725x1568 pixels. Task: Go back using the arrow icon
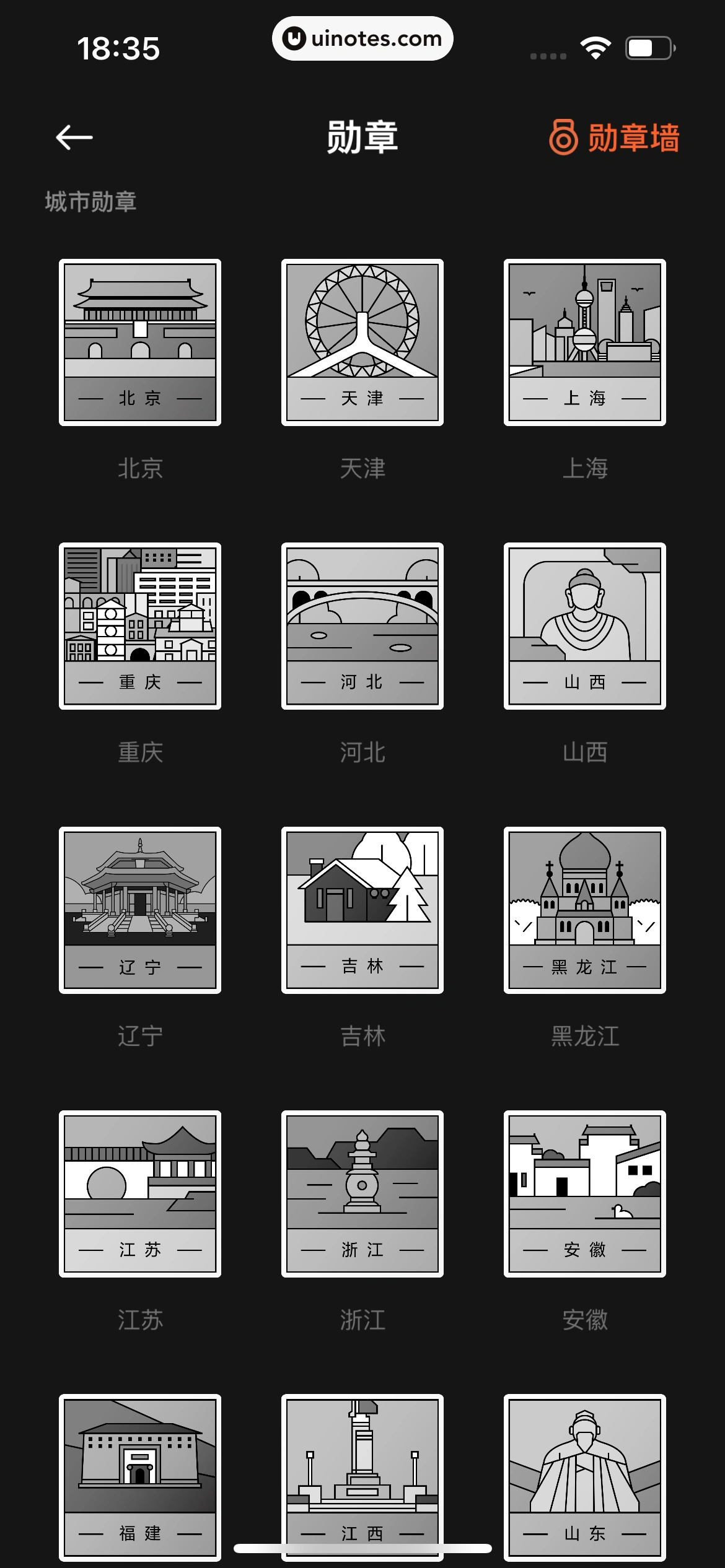[74, 137]
